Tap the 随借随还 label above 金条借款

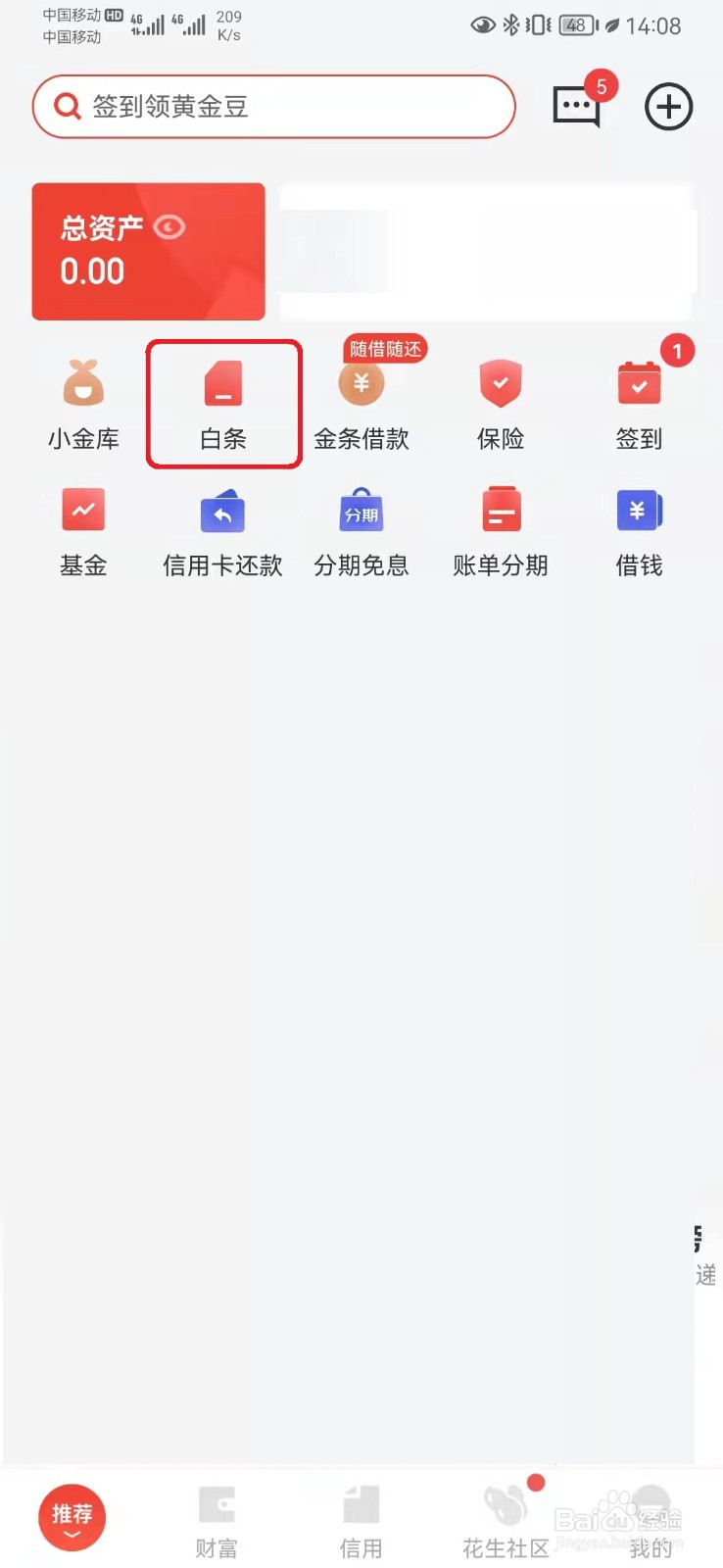[x=384, y=348]
